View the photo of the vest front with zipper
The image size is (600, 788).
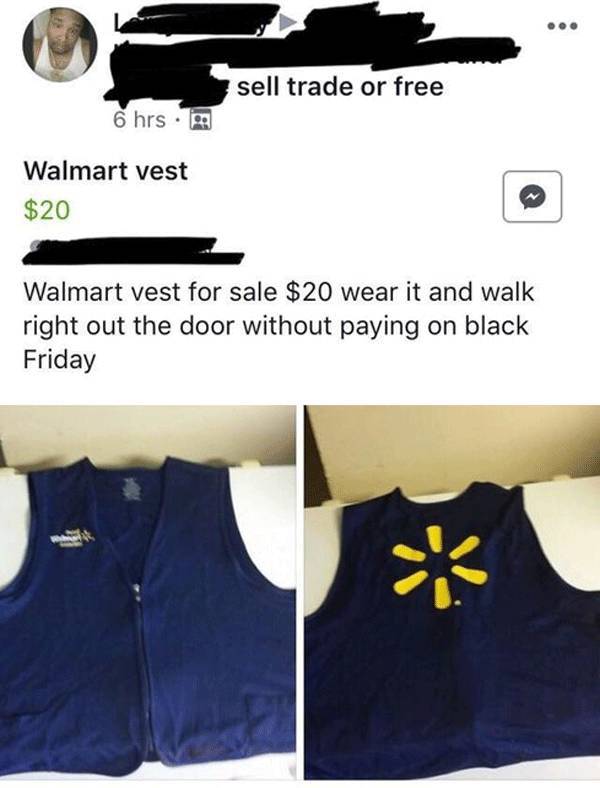(x=148, y=590)
